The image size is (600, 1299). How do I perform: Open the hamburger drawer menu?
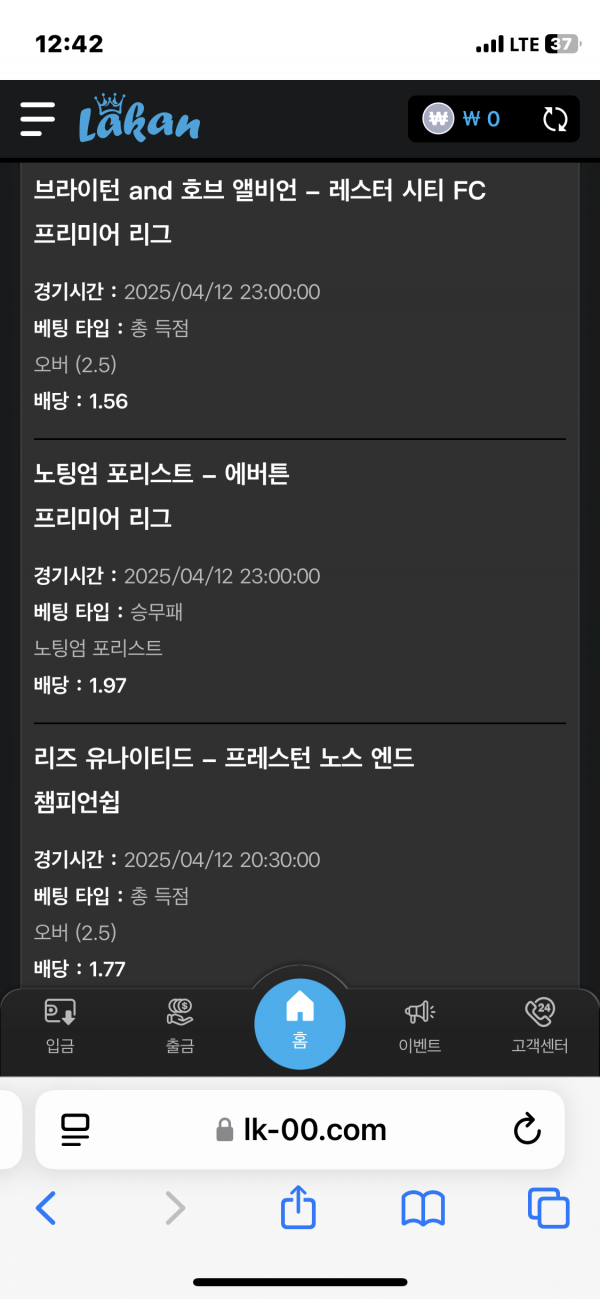click(38, 119)
